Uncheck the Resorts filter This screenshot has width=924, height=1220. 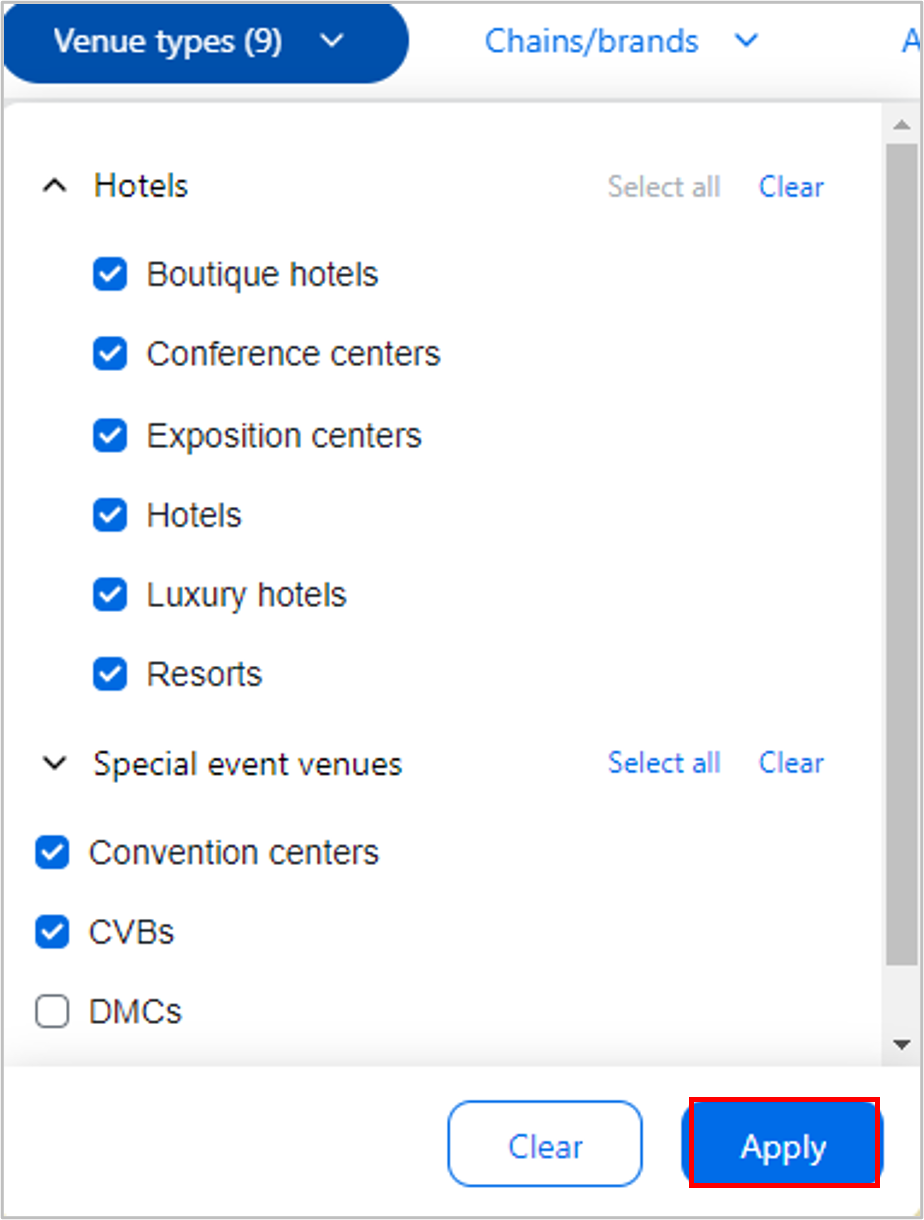109,674
